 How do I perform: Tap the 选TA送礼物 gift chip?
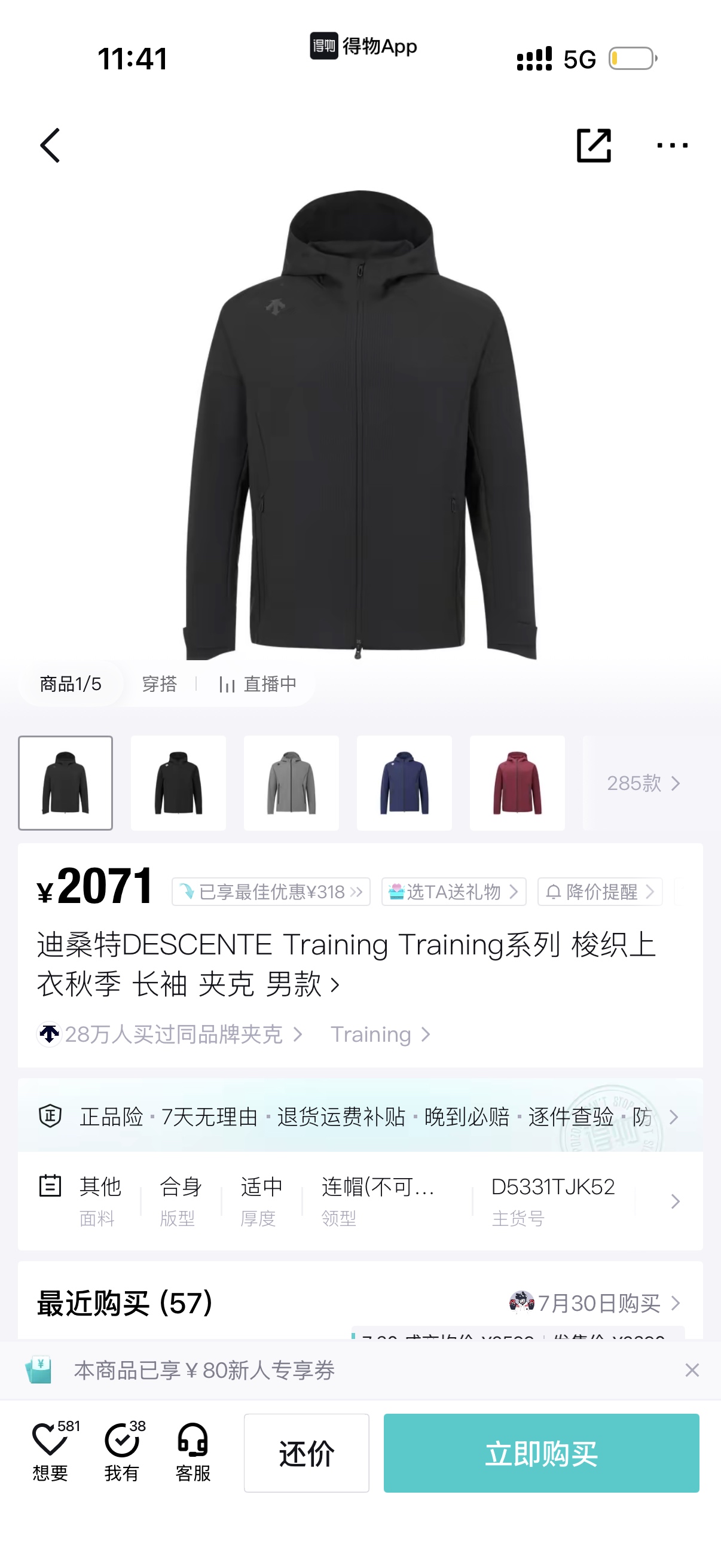click(454, 892)
